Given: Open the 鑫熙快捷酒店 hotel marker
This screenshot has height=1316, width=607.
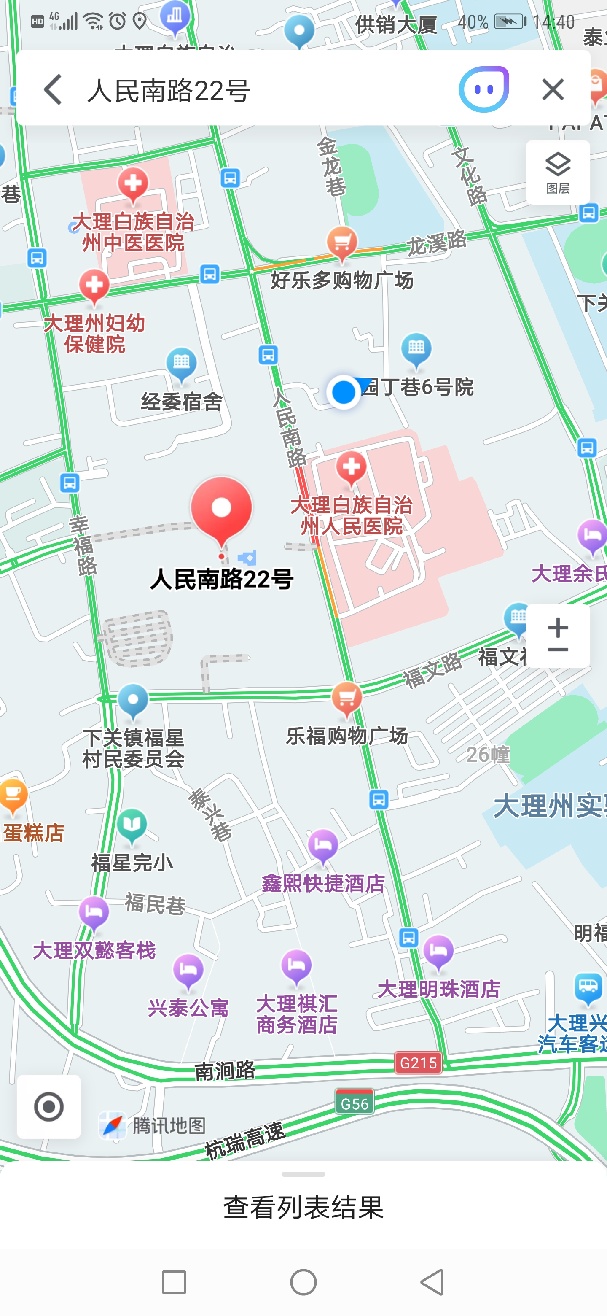Looking at the screenshot, I should 322,846.
